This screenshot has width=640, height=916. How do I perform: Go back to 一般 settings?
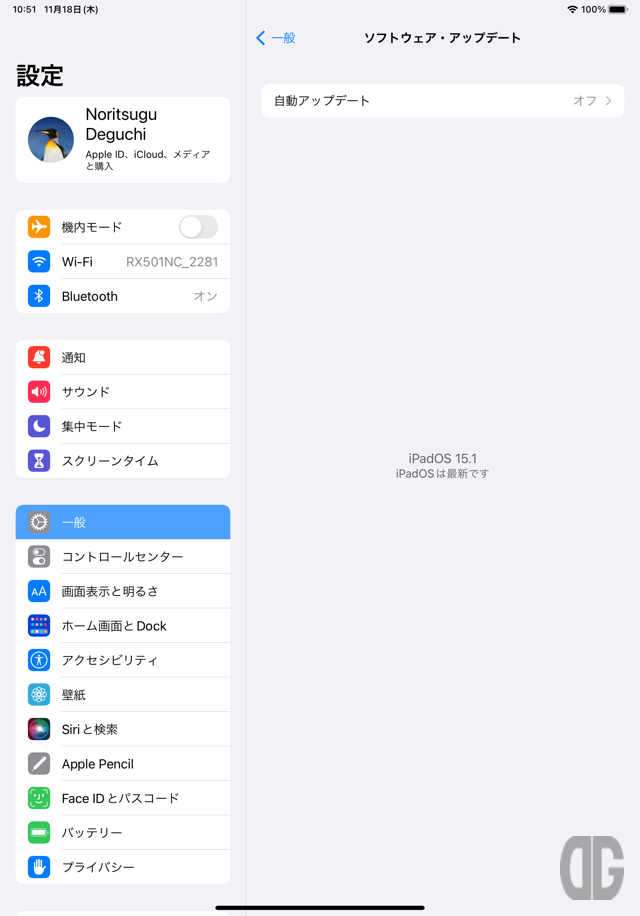click(x=276, y=38)
